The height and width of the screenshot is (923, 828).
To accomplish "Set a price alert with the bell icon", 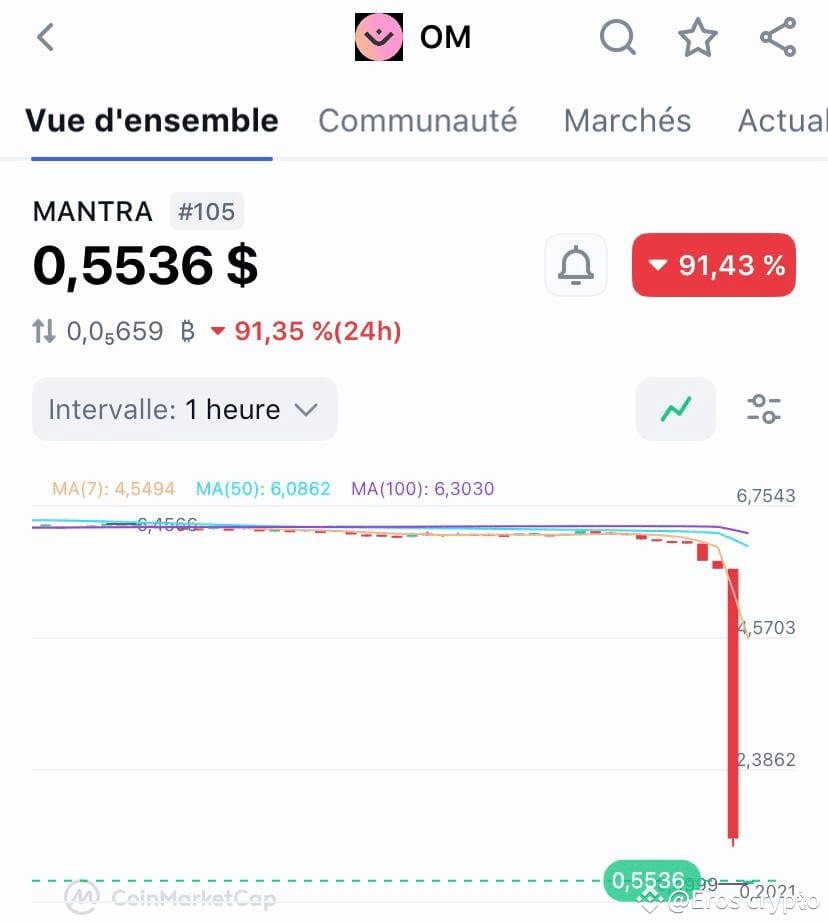I will coord(575,265).
